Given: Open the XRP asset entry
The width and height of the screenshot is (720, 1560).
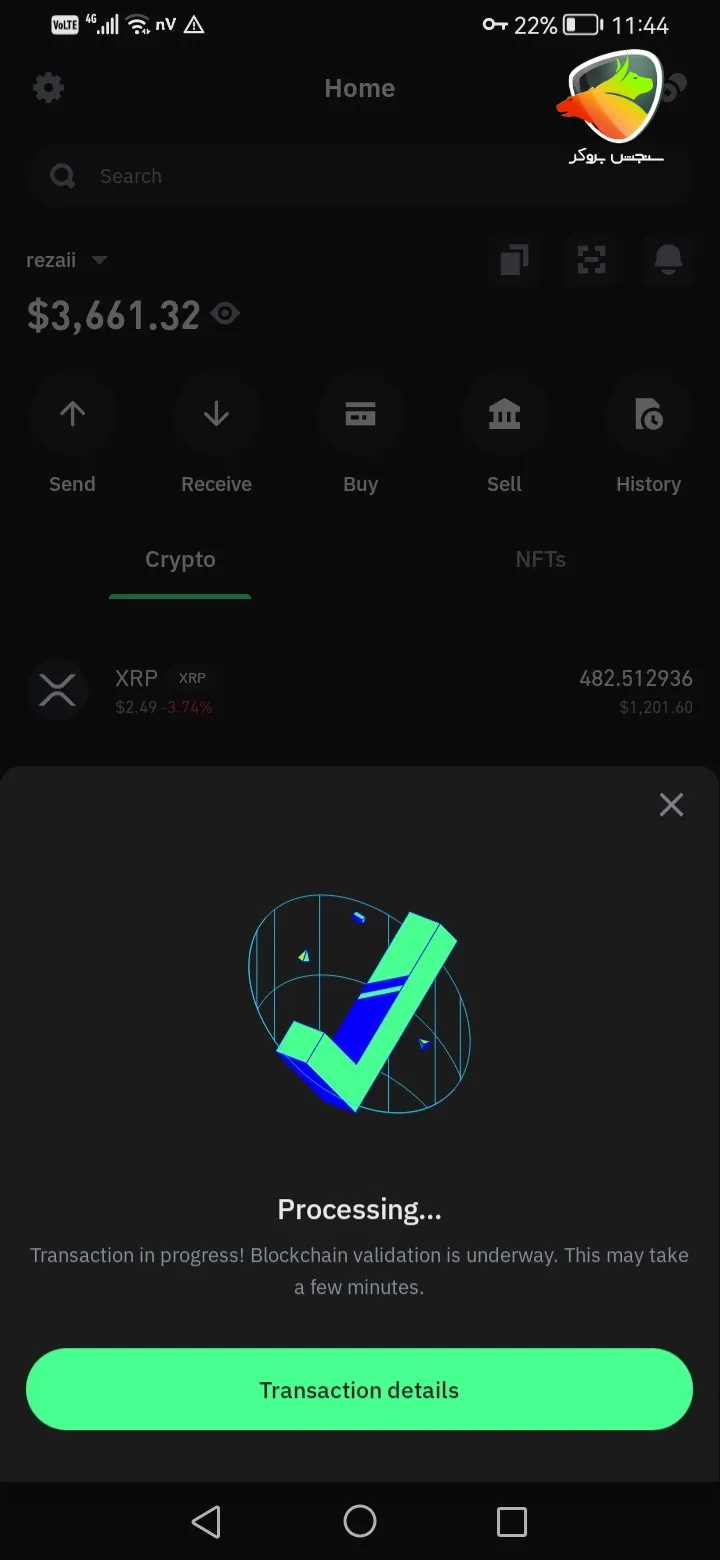Looking at the screenshot, I should click(x=360, y=690).
